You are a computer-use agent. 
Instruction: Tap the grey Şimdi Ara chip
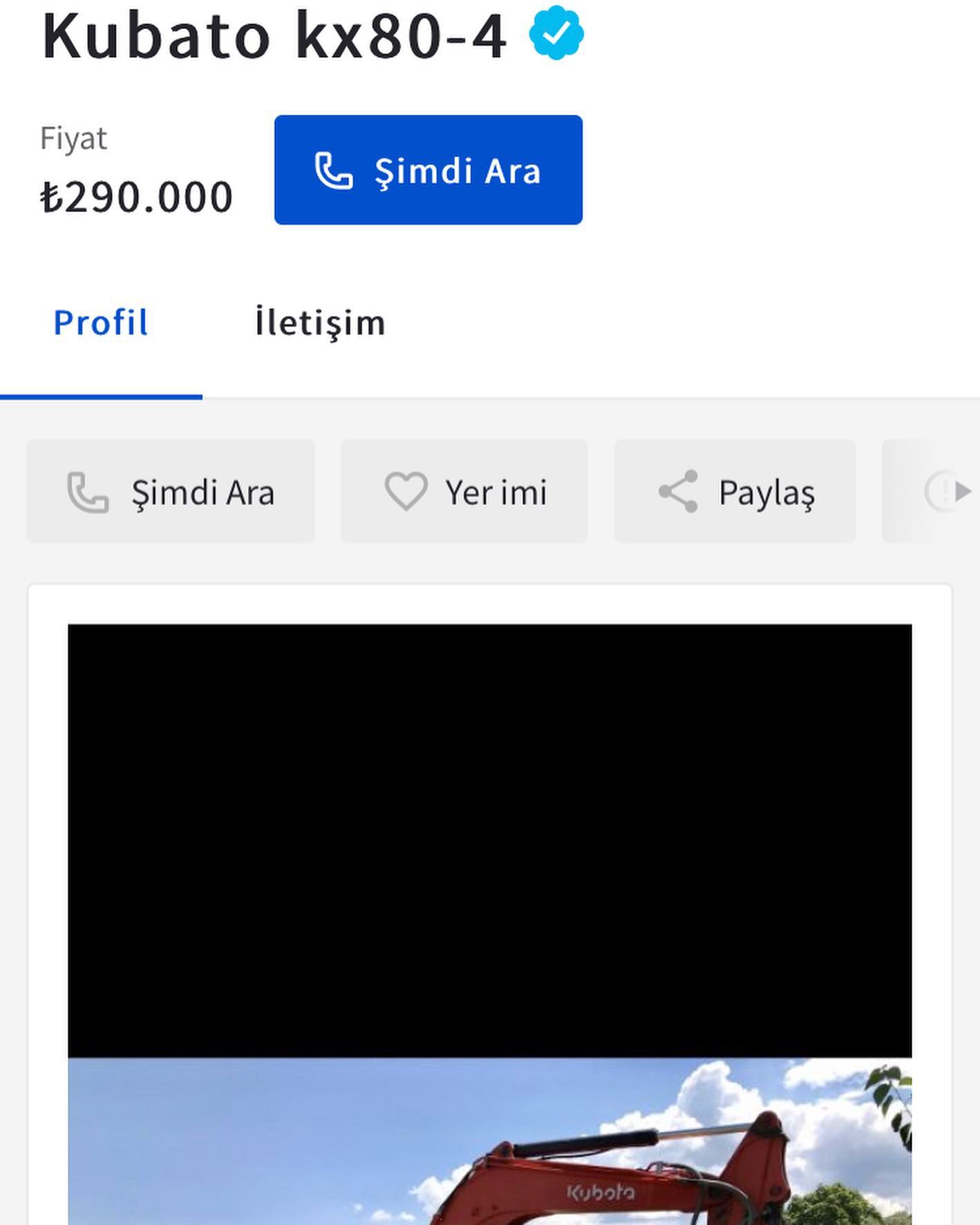point(171,491)
